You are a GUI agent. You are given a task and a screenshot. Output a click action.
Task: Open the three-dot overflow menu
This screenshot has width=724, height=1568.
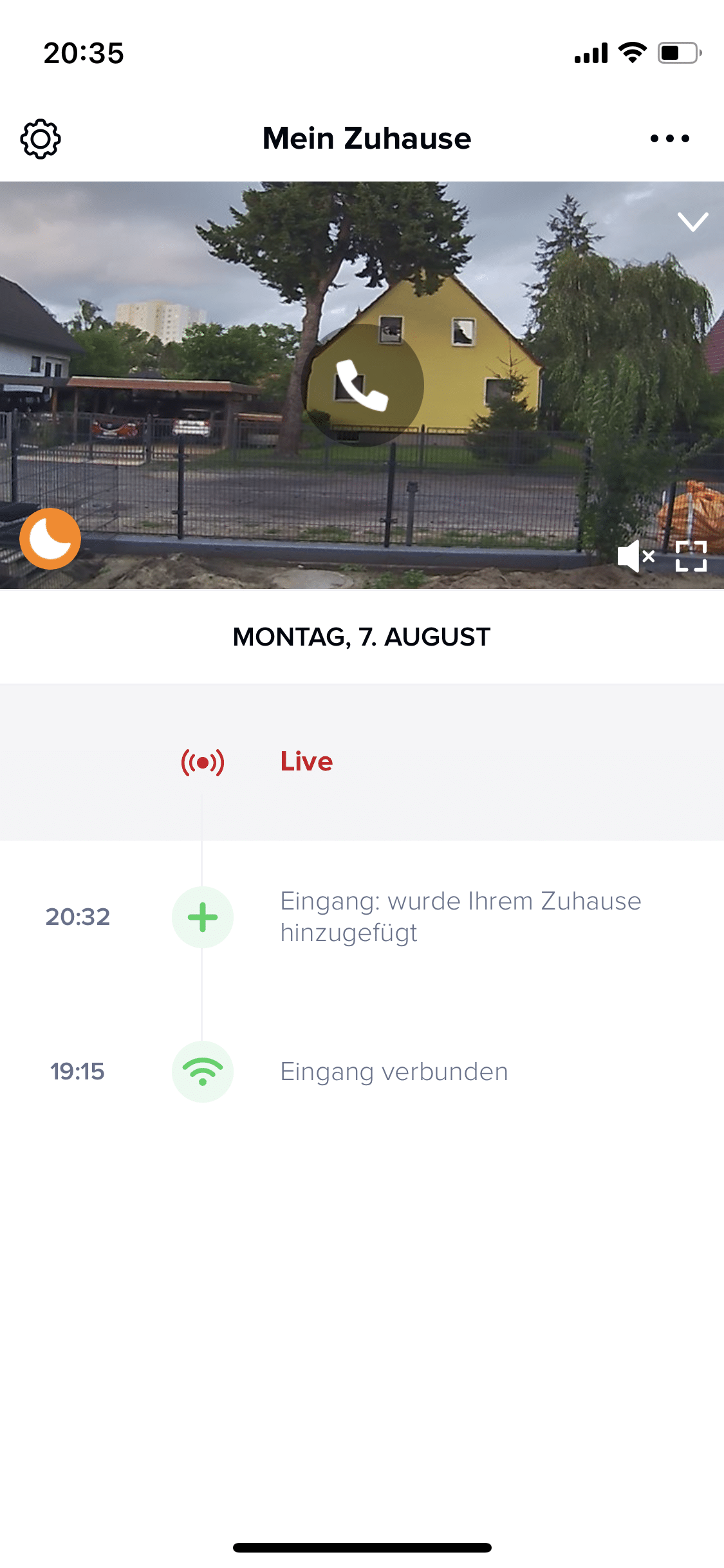point(669,138)
